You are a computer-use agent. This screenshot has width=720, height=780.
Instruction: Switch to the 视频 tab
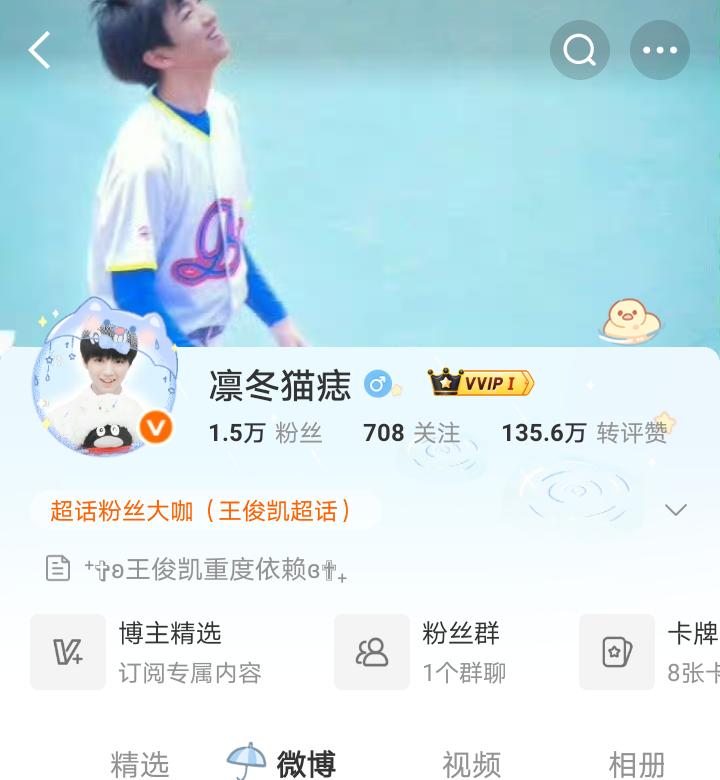(472, 765)
